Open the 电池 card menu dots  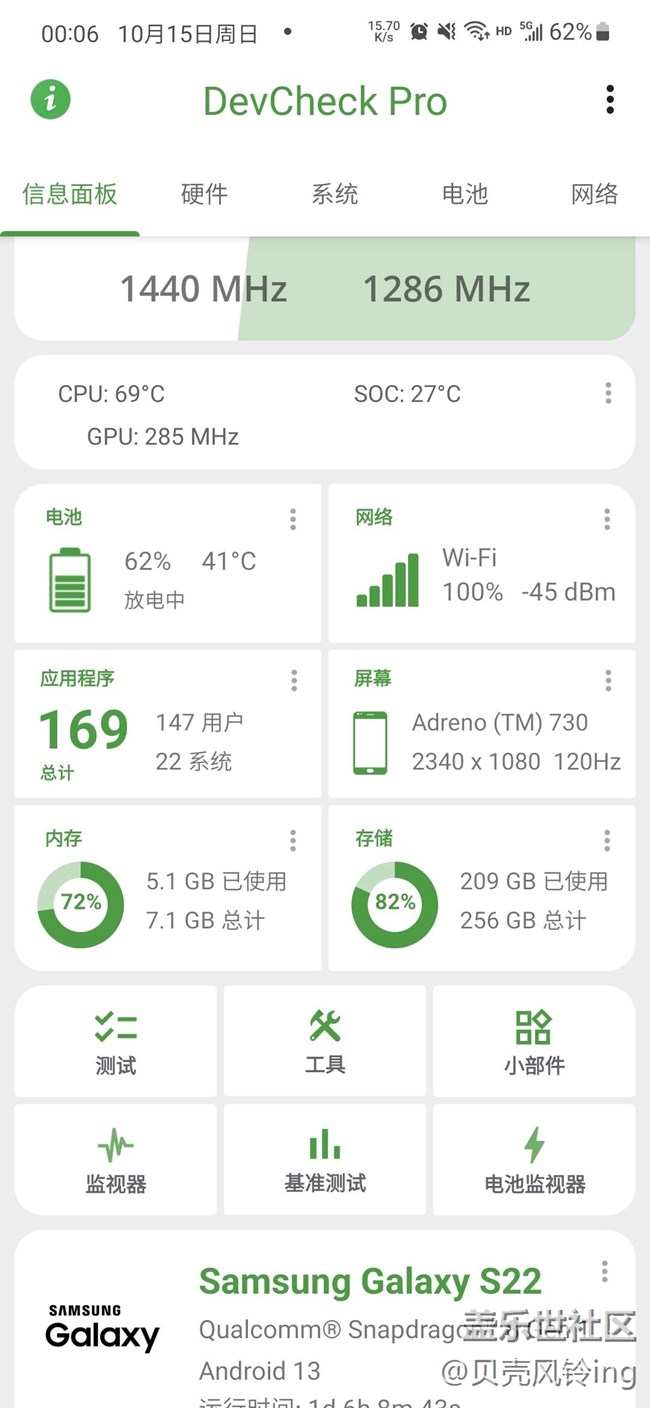[293, 519]
